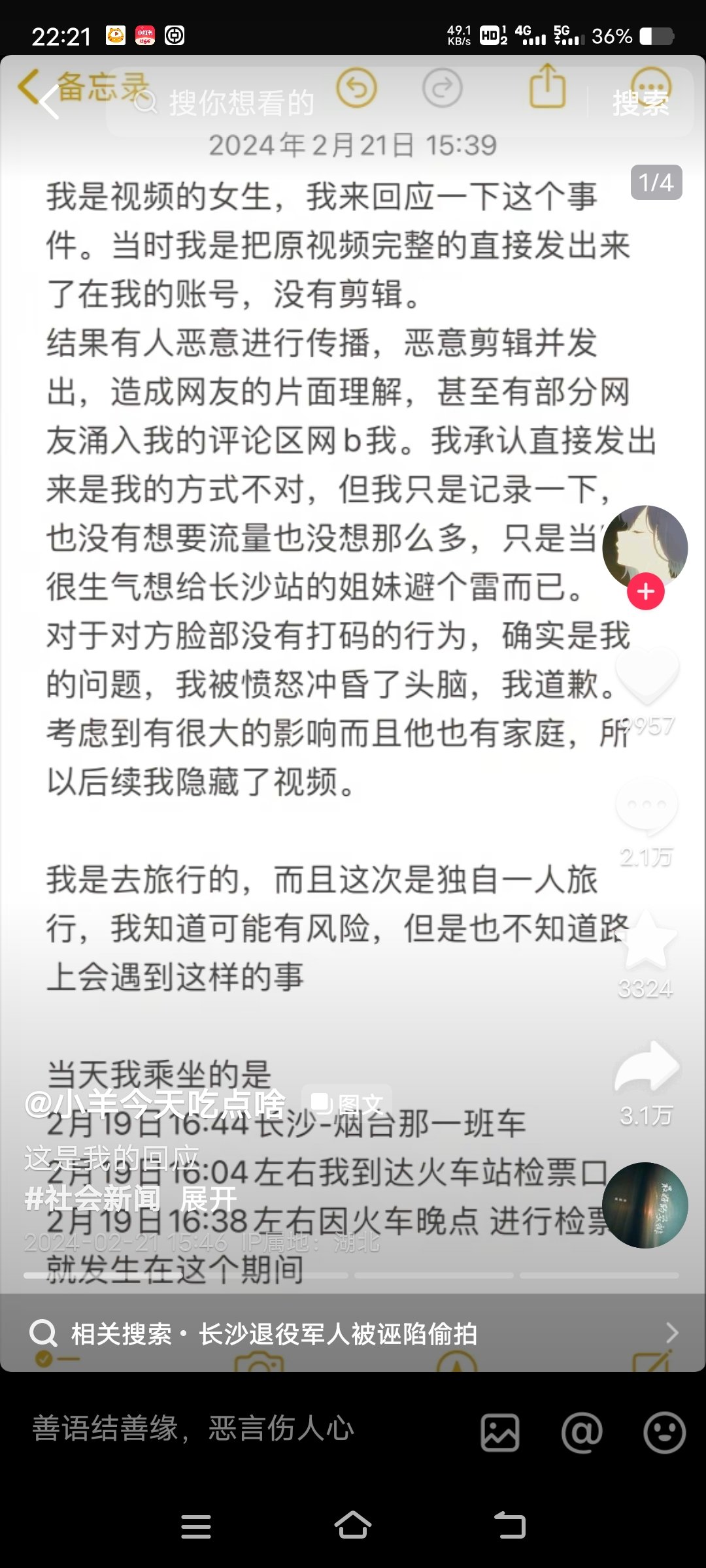Screen dimensions: 706x1568
Task: Go to the system home screen
Action: [353, 1526]
